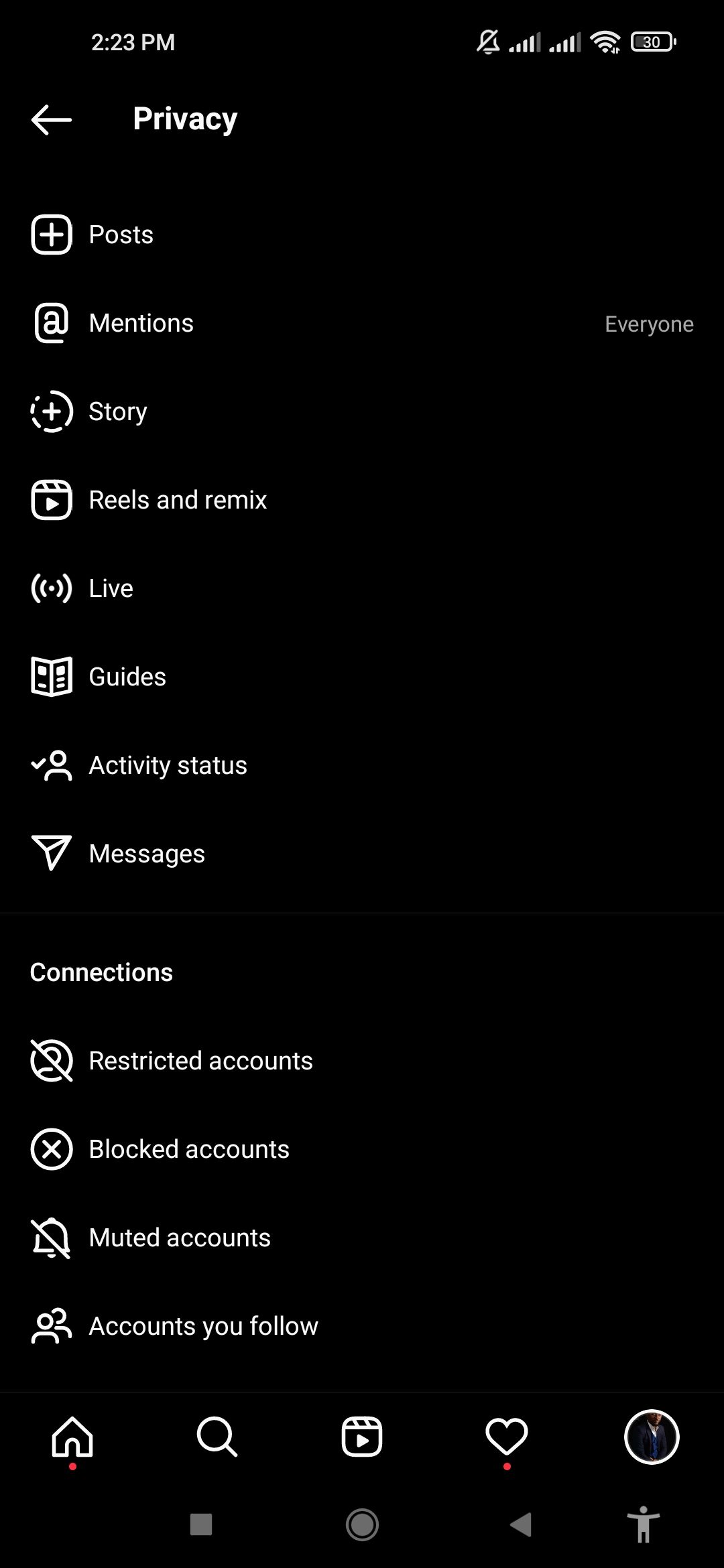Tap the system recent apps button
The height and width of the screenshot is (1568, 724).
point(201,1525)
